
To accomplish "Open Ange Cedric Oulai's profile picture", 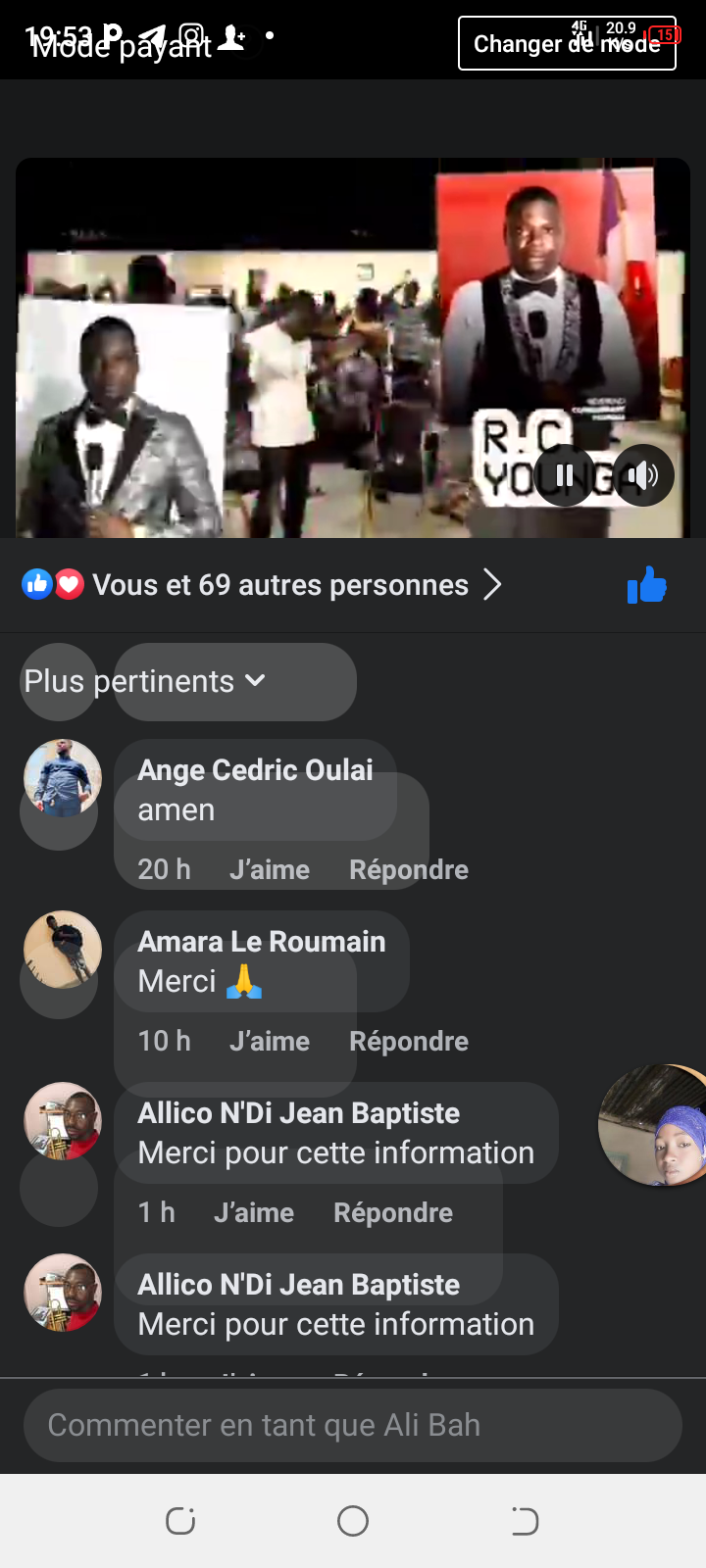I will [x=63, y=778].
